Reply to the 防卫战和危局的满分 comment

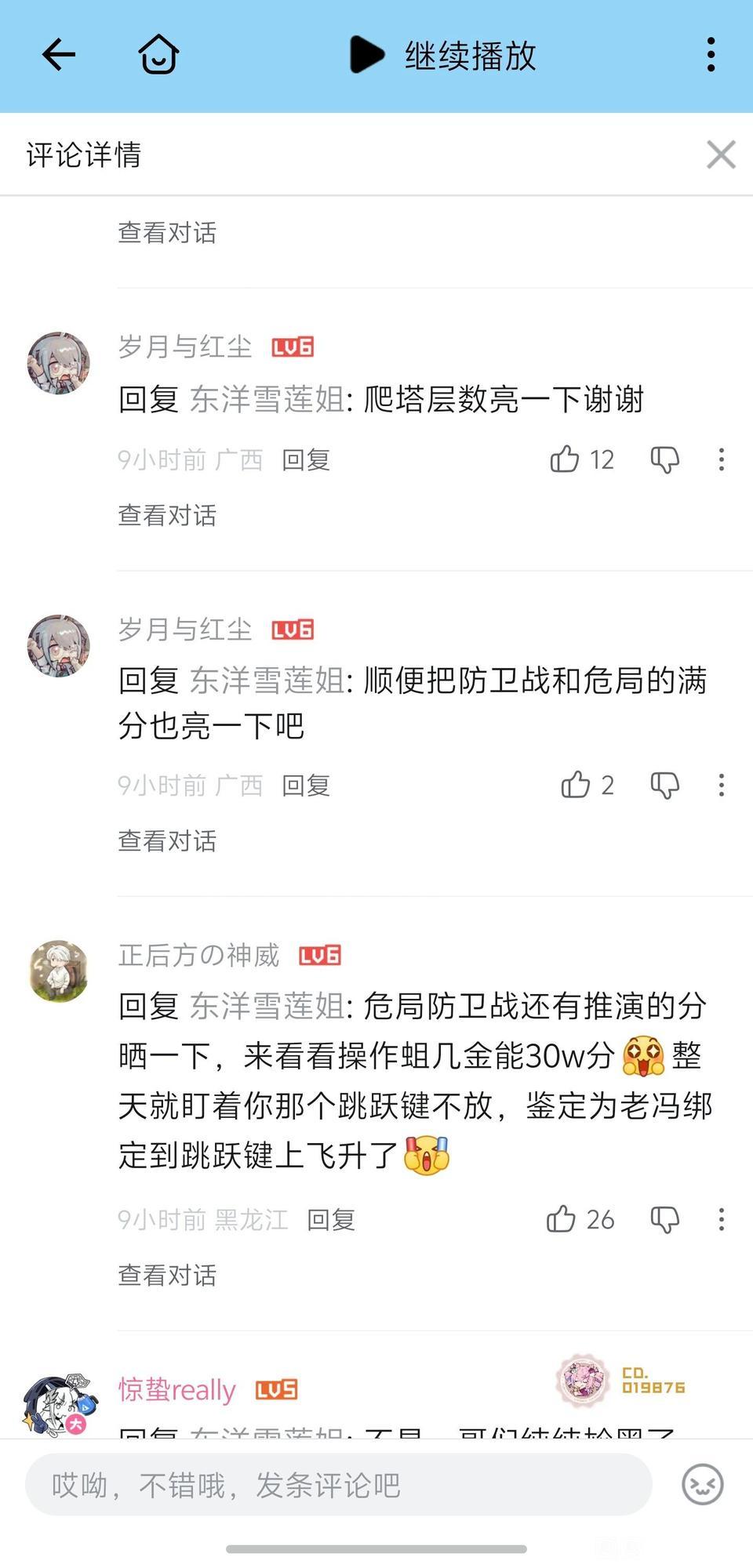coord(306,786)
